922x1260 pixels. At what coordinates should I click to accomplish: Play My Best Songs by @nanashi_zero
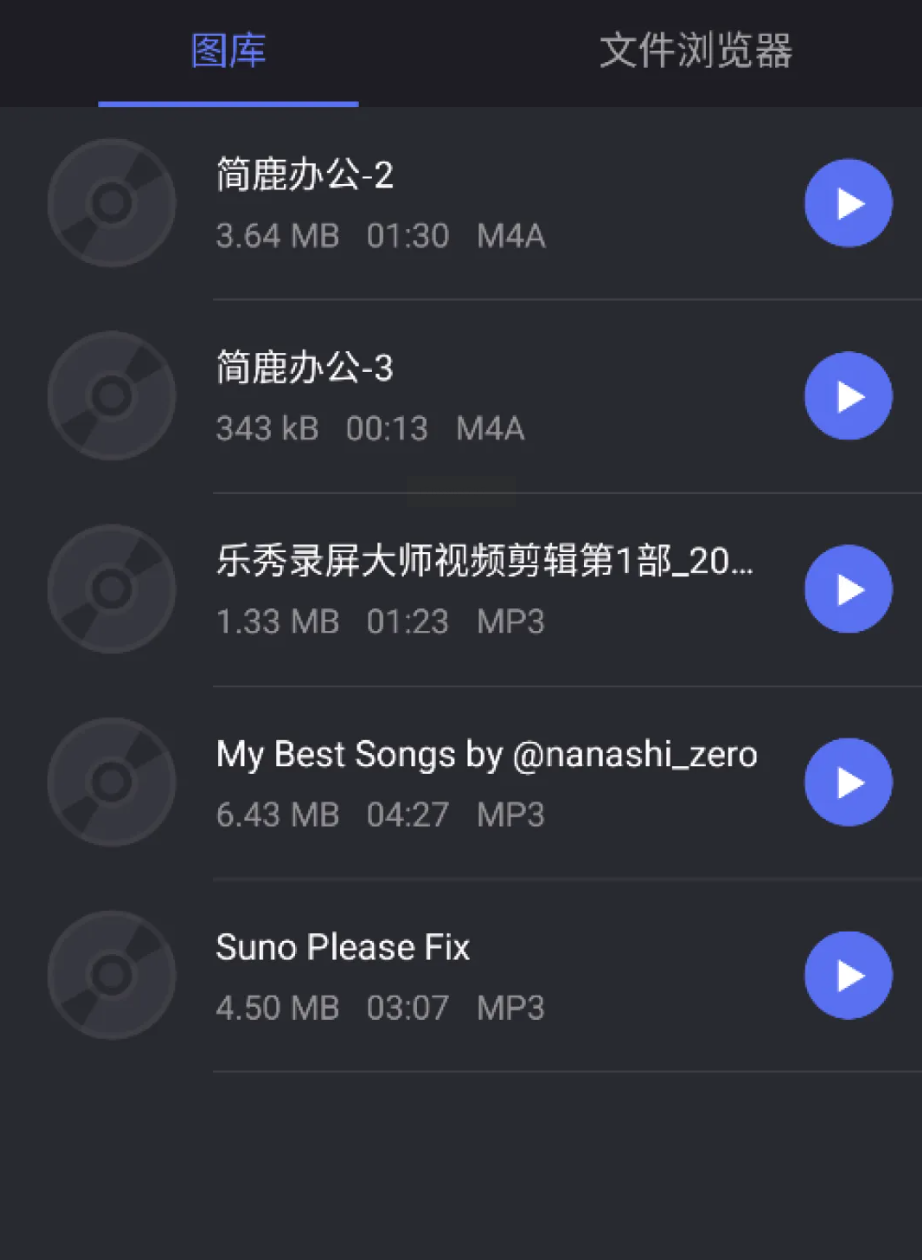pos(848,782)
